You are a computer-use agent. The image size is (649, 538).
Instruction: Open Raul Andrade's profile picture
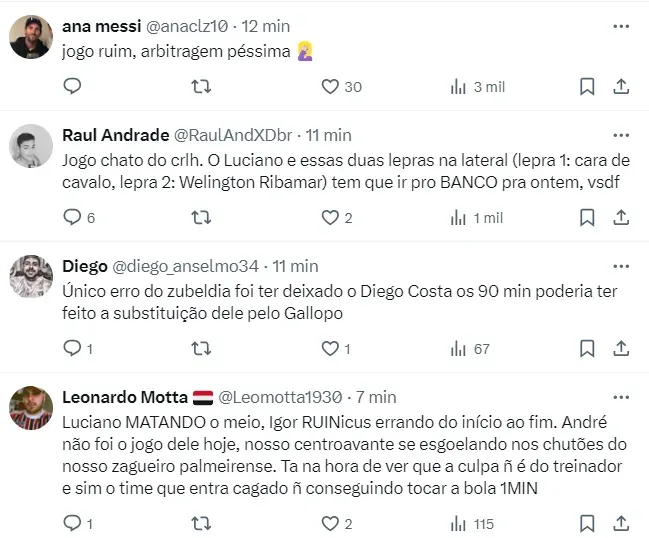pos(31,146)
